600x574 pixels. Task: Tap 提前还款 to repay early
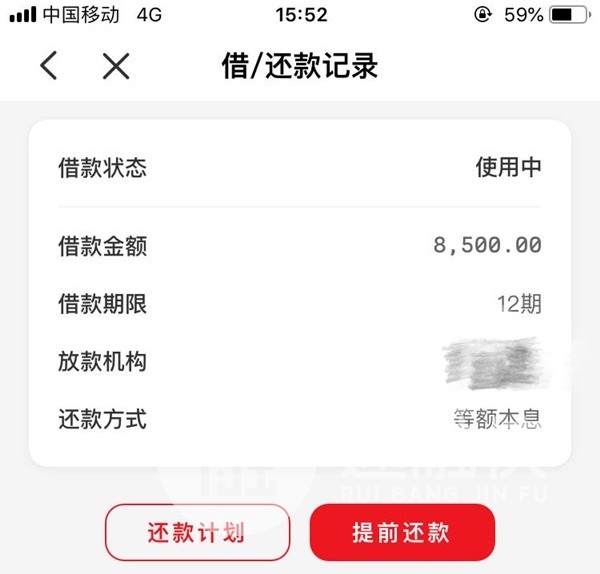(x=402, y=532)
